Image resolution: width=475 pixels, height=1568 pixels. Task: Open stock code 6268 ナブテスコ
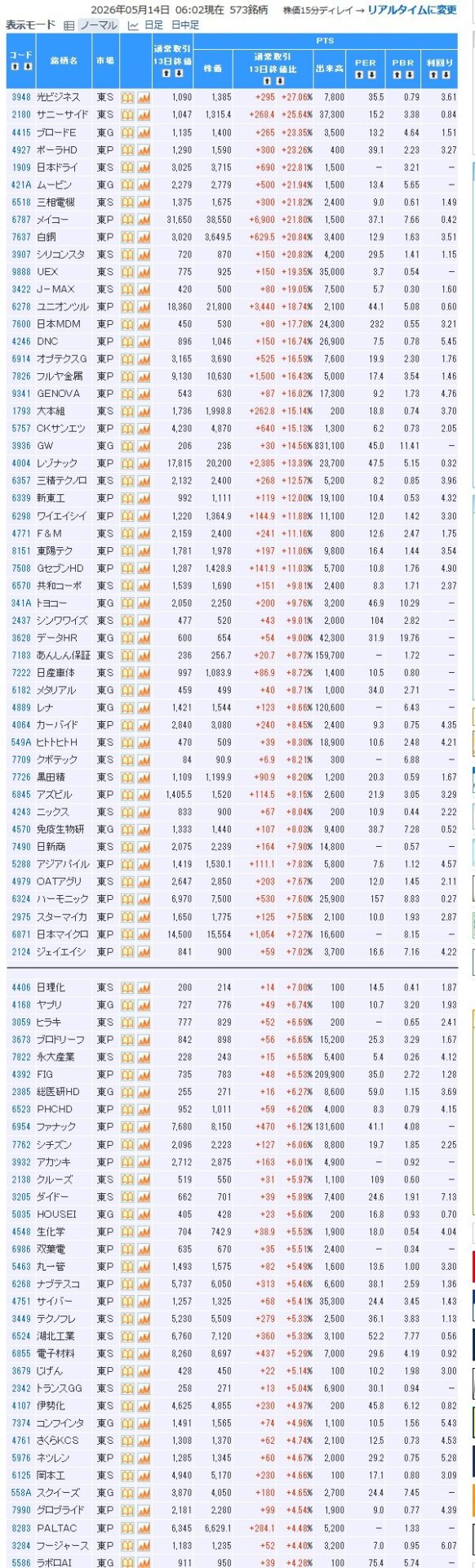click(x=22, y=1284)
